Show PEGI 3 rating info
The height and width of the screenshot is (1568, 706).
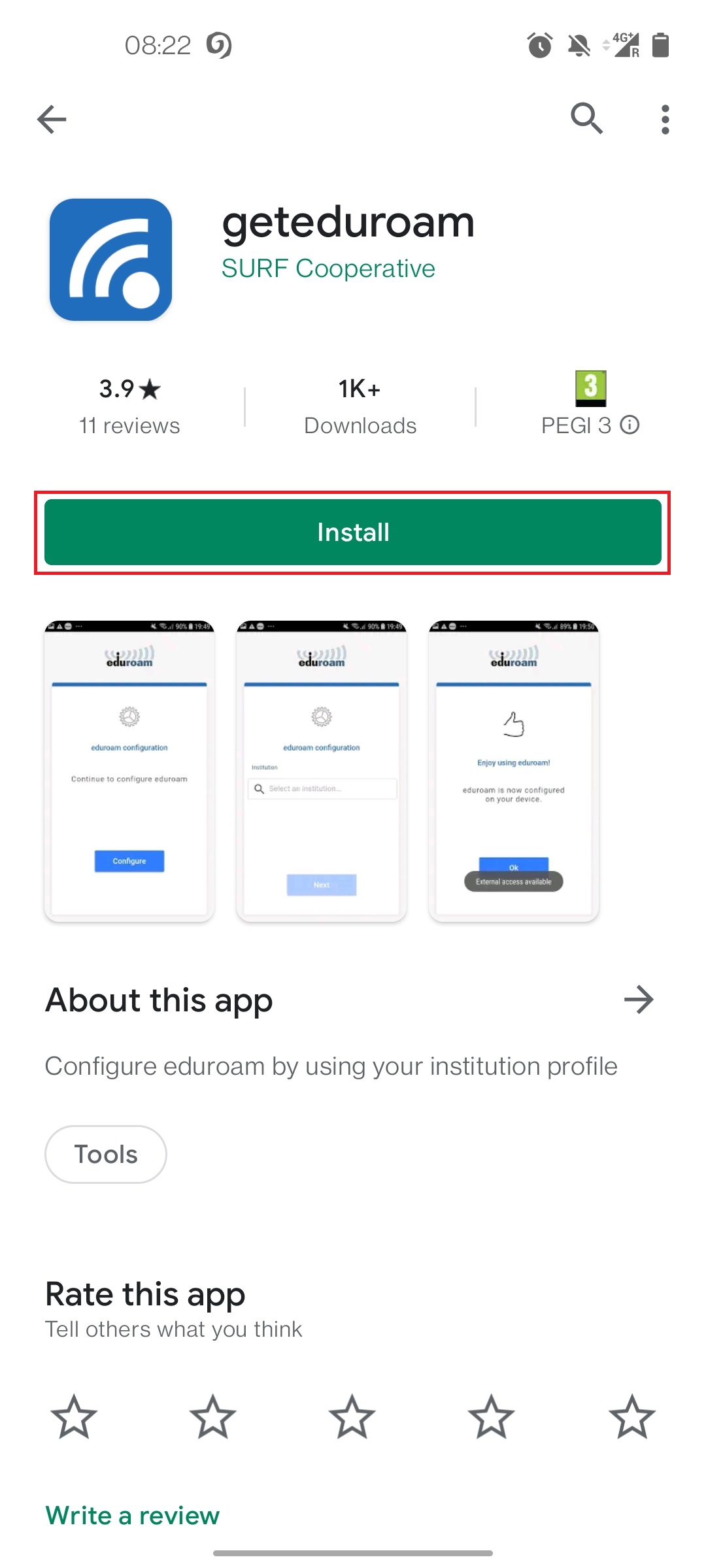(630, 425)
